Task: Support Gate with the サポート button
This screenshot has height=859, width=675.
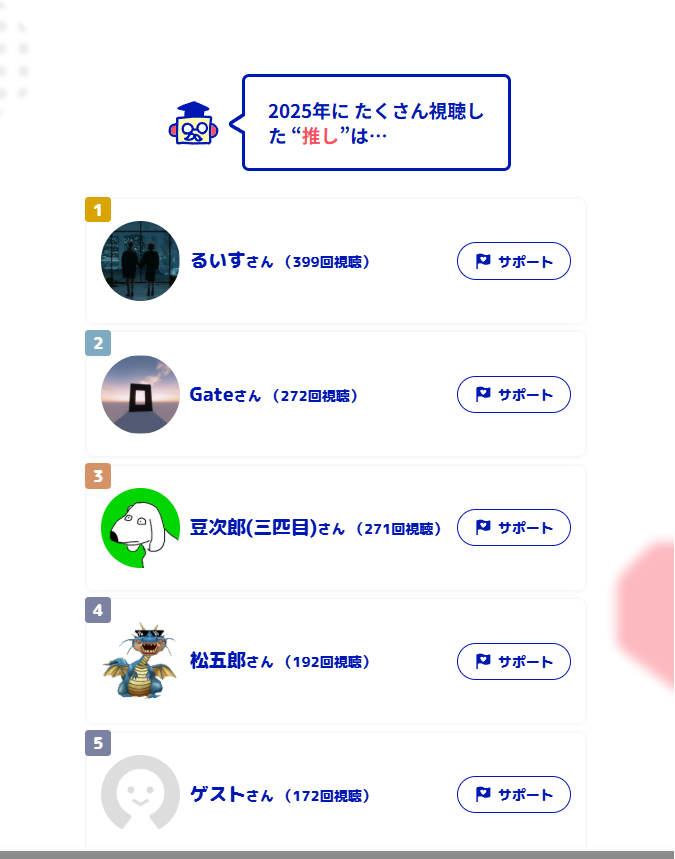Action: (x=514, y=394)
